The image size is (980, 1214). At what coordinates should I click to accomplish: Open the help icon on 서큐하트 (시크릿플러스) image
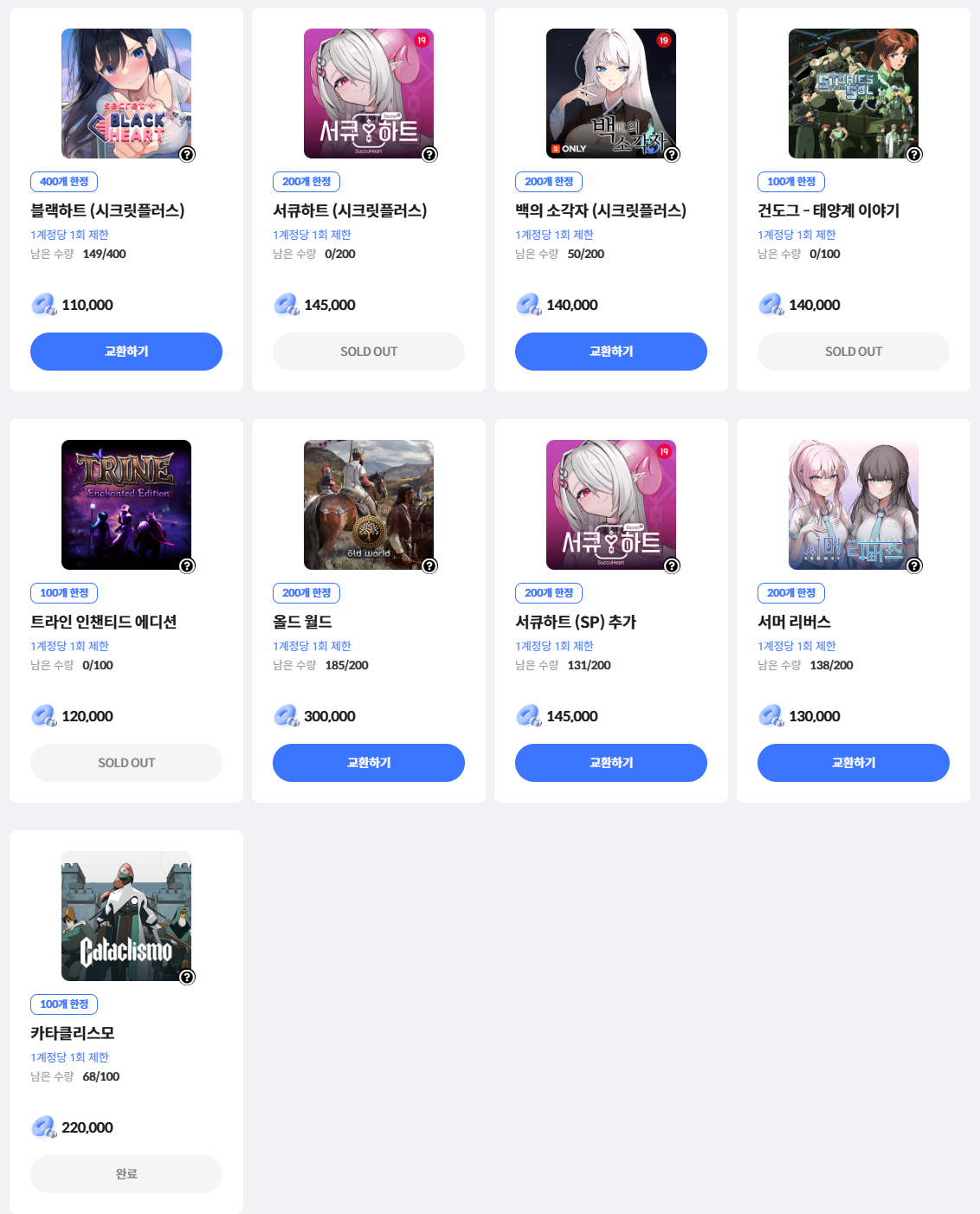[x=429, y=154]
